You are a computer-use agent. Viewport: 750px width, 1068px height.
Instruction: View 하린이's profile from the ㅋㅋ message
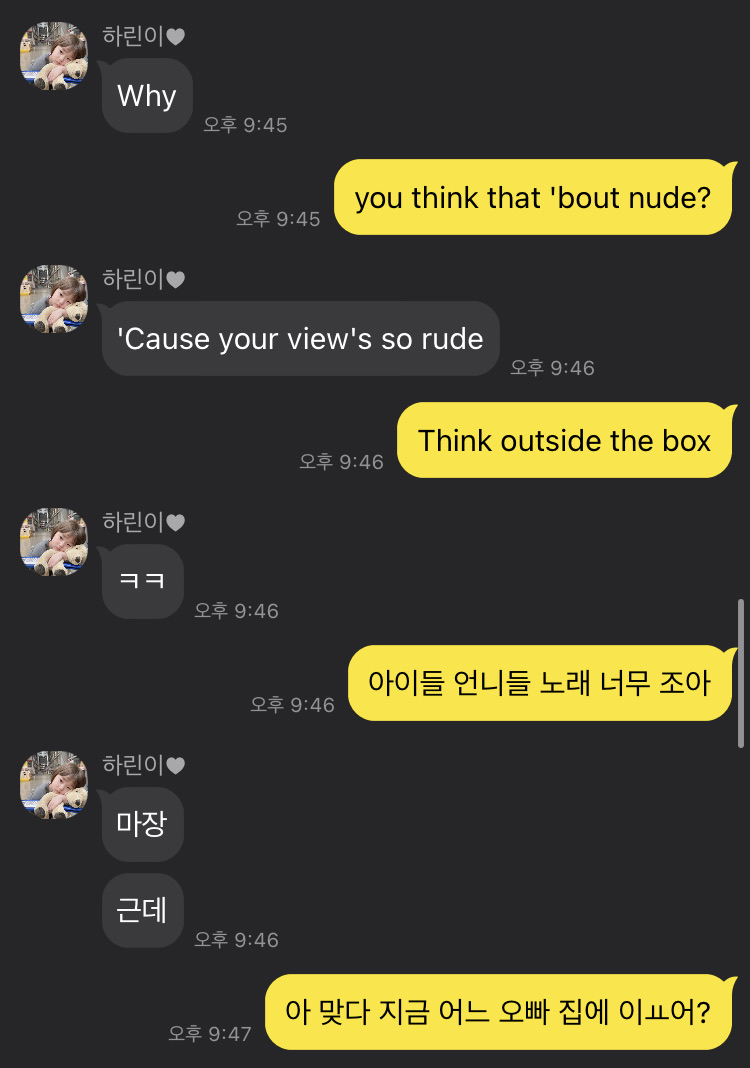coord(54,542)
